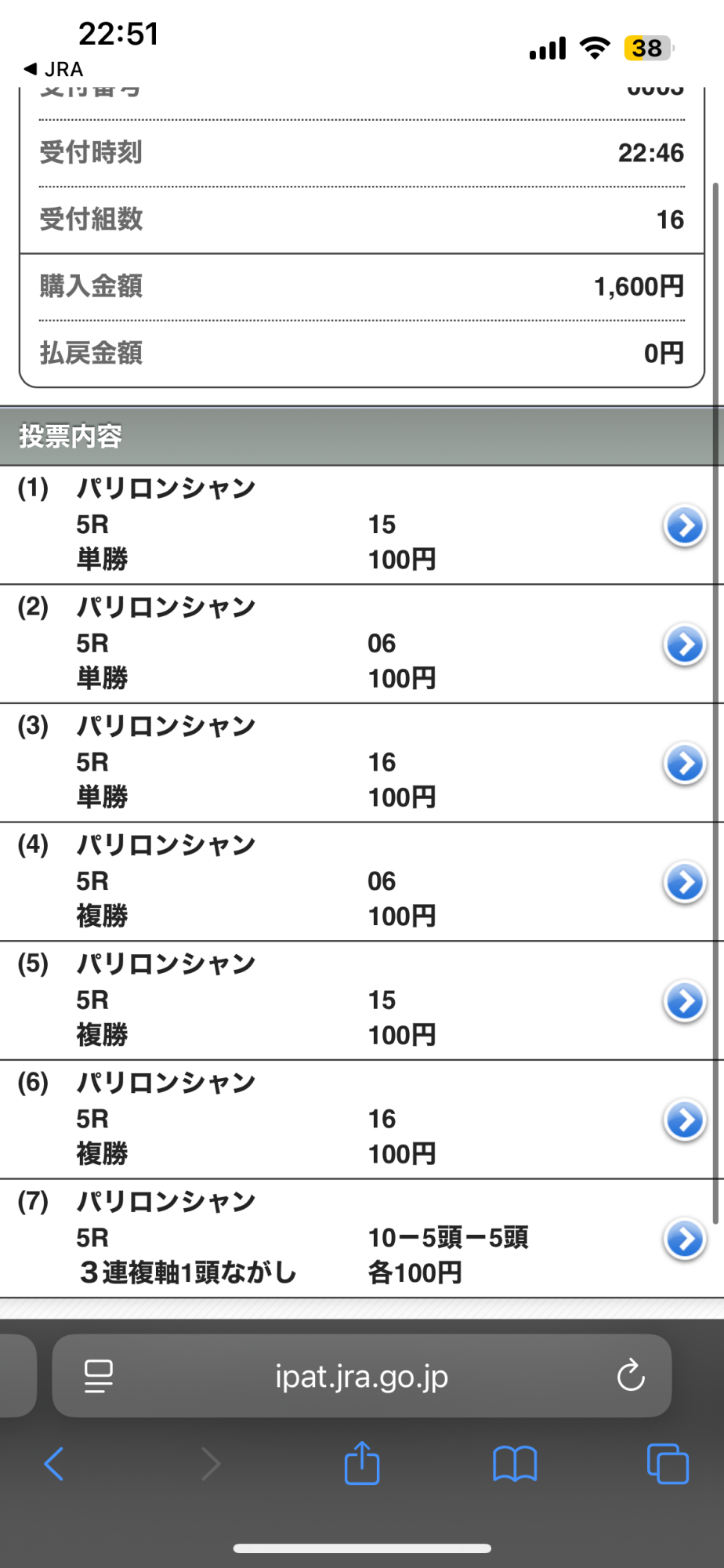Open bet (6) 複勝 16 details

pyautogui.click(x=684, y=1120)
